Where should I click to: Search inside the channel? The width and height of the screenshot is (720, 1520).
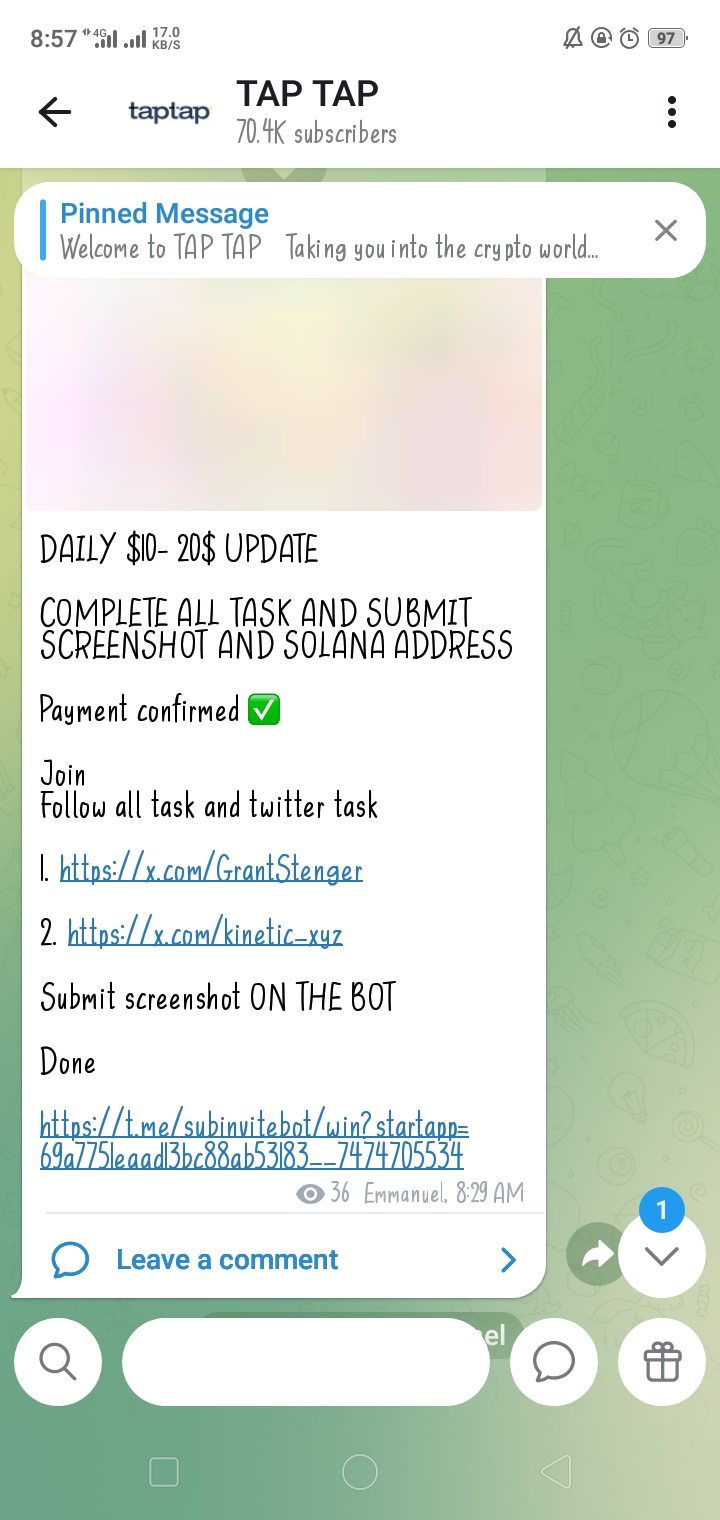pos(58,1362)
